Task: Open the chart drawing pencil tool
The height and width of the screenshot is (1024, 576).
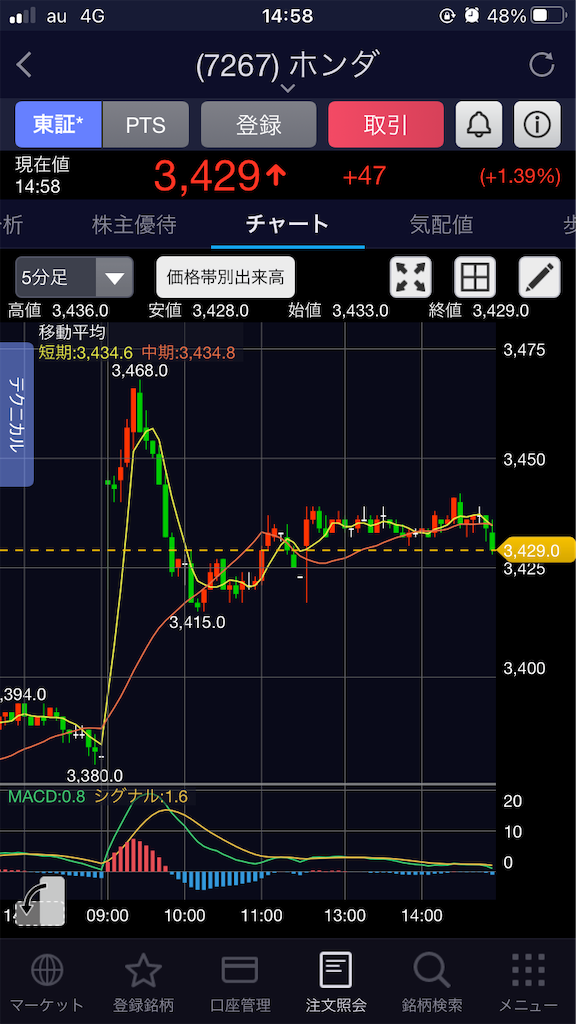Action: pyautogui.click(x=539, y=278)
